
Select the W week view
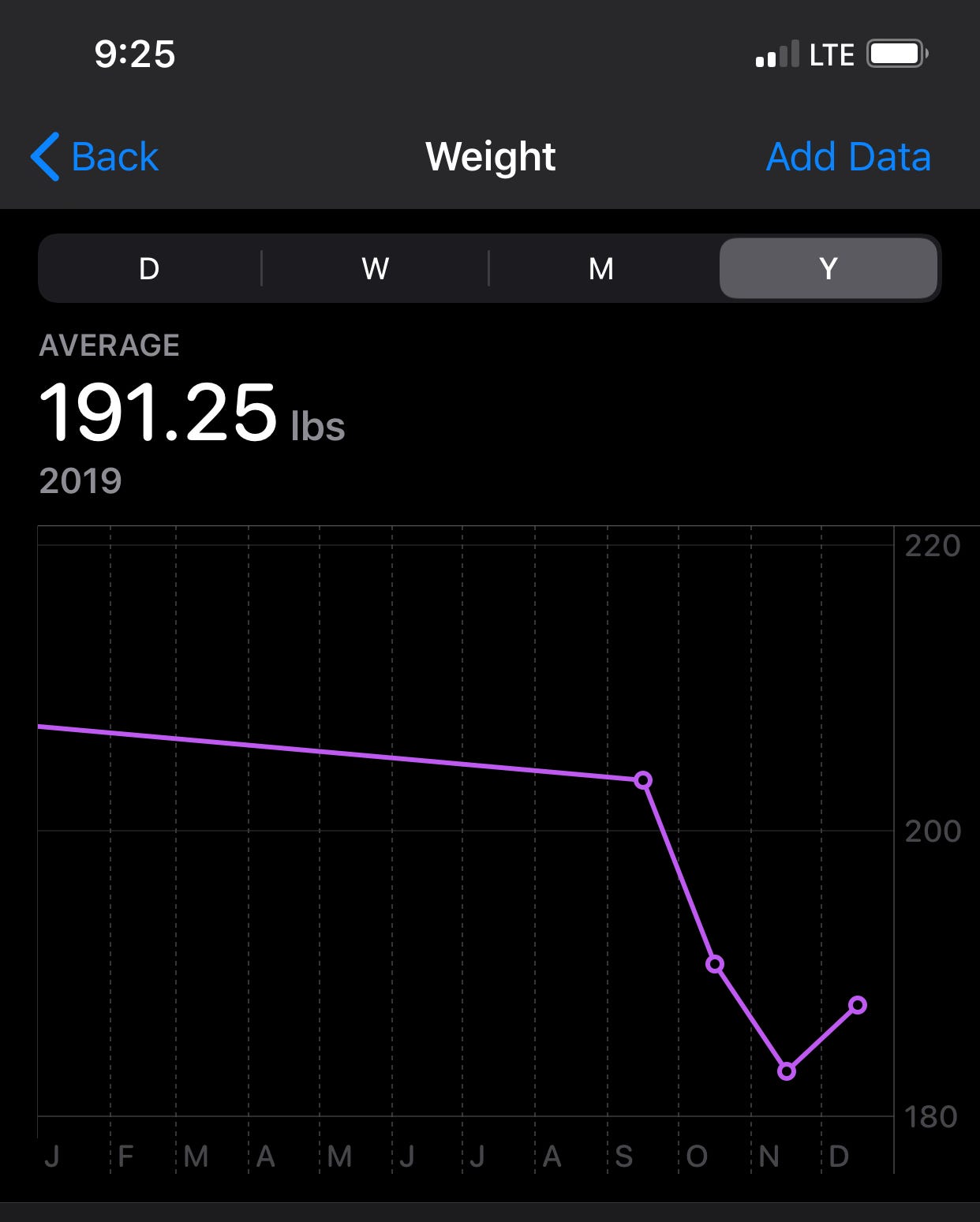click(376, 269)
